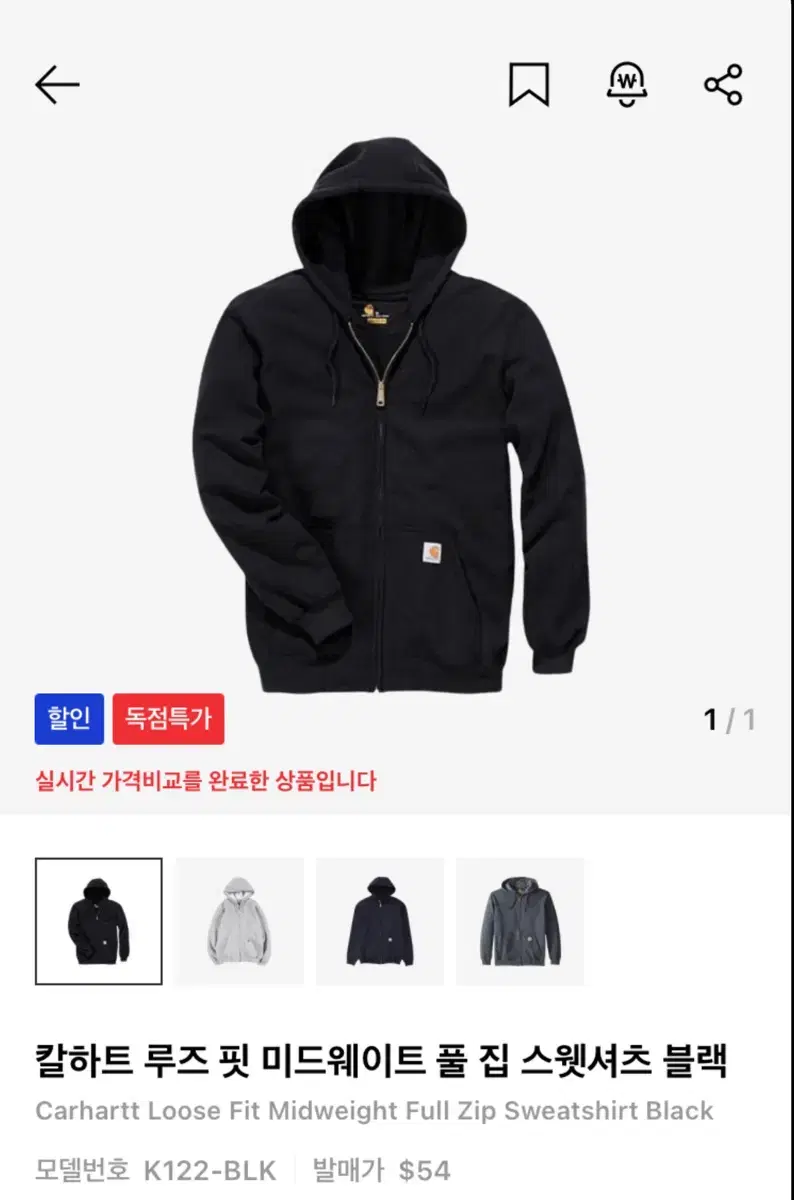Open the real-time price comparison notice text

(x=205, y=782)
